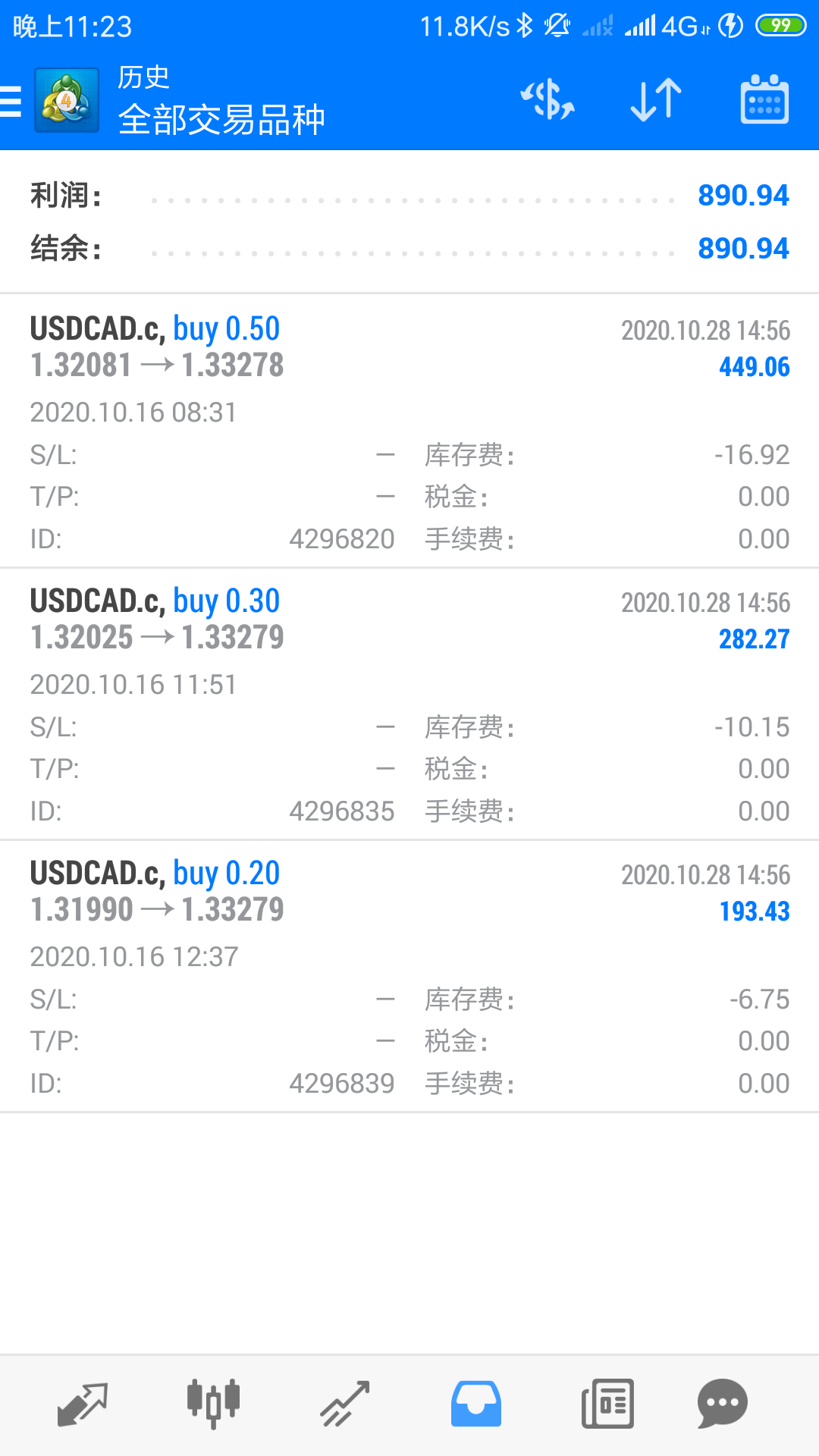This screenshot has height=1456, width=819.
Task: Open the USDCAD.c buy 0.30 trade
Action: coord(409,704)
